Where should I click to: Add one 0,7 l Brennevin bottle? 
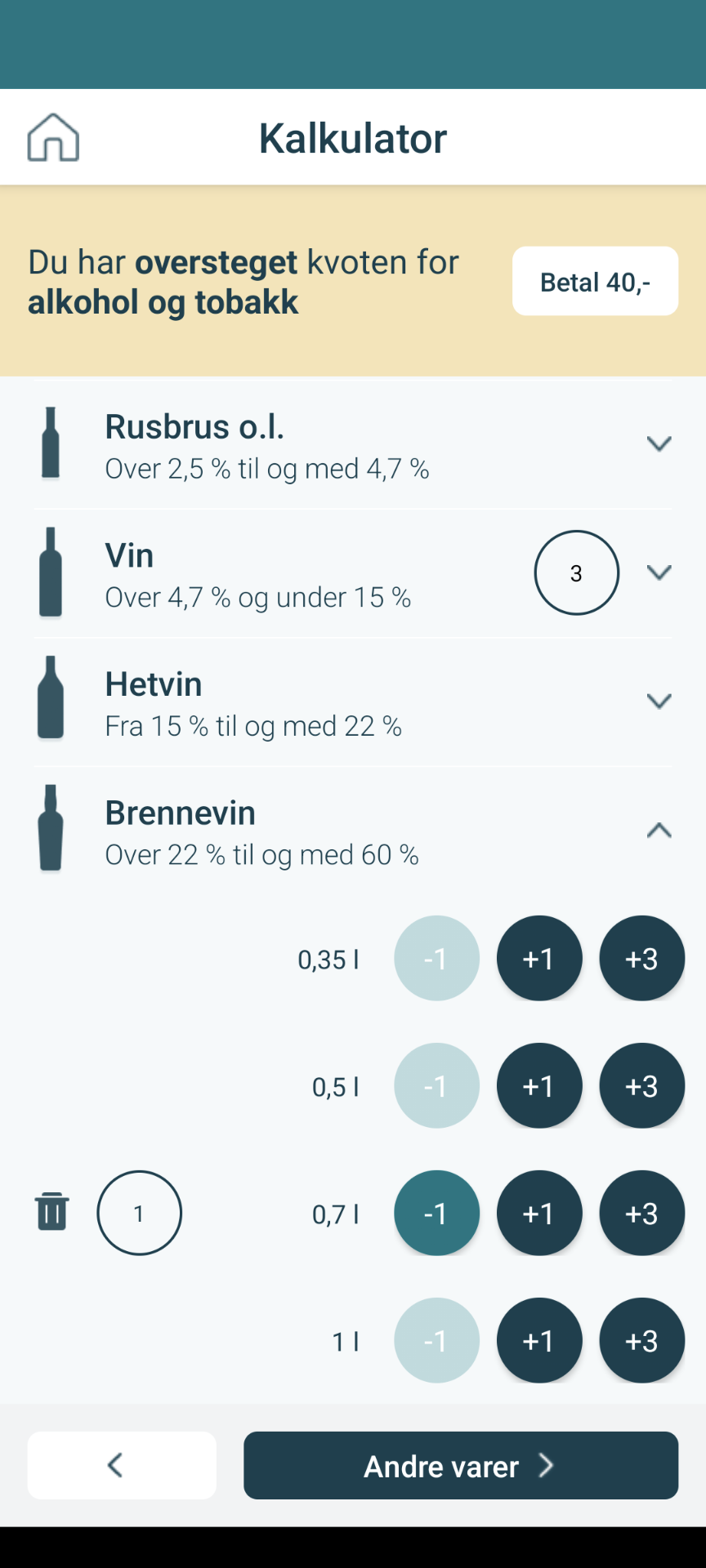click(x=539, y=1213)
